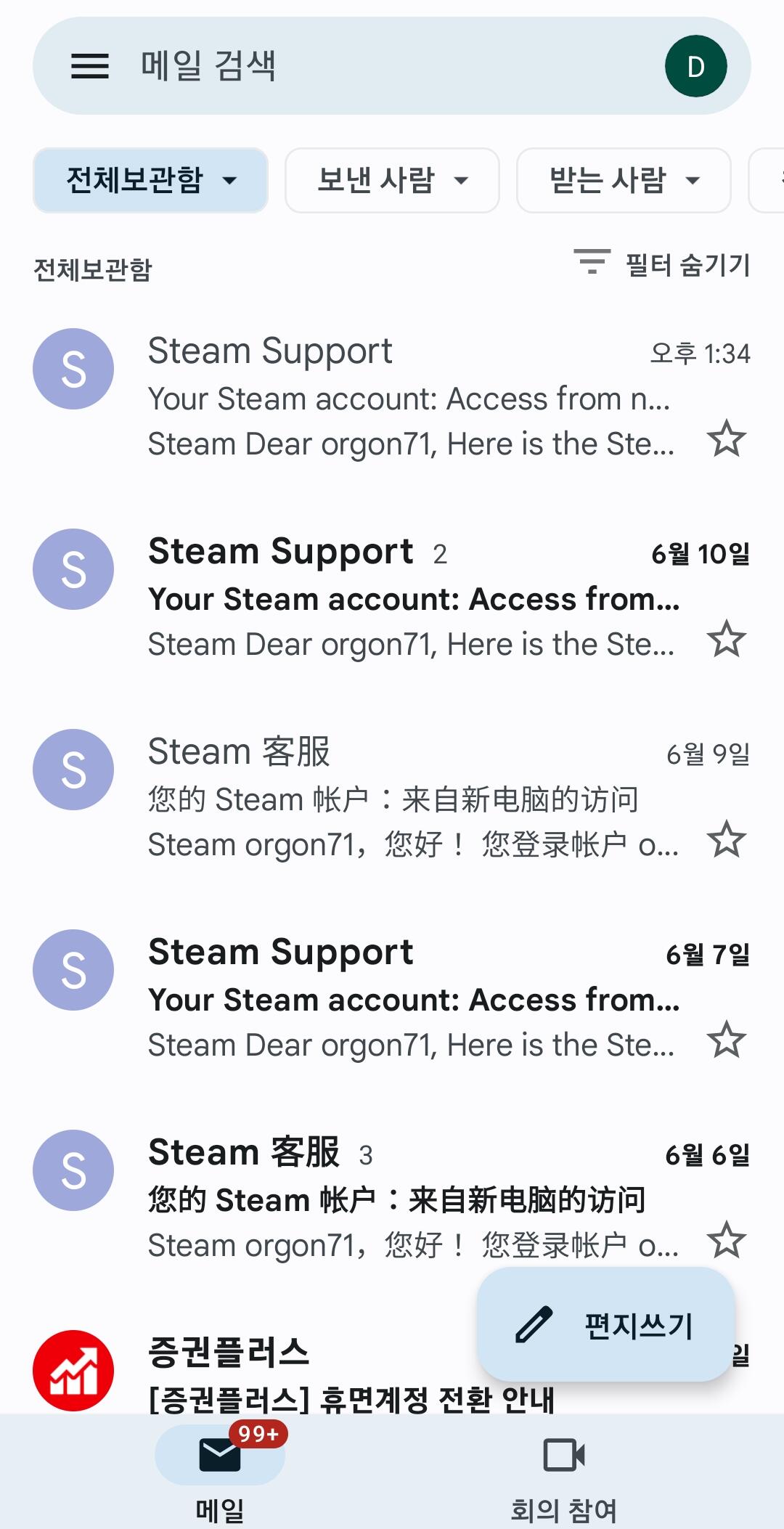Open the account avatar D
The image size is (784, 1529).
click(x=695, y=66)
